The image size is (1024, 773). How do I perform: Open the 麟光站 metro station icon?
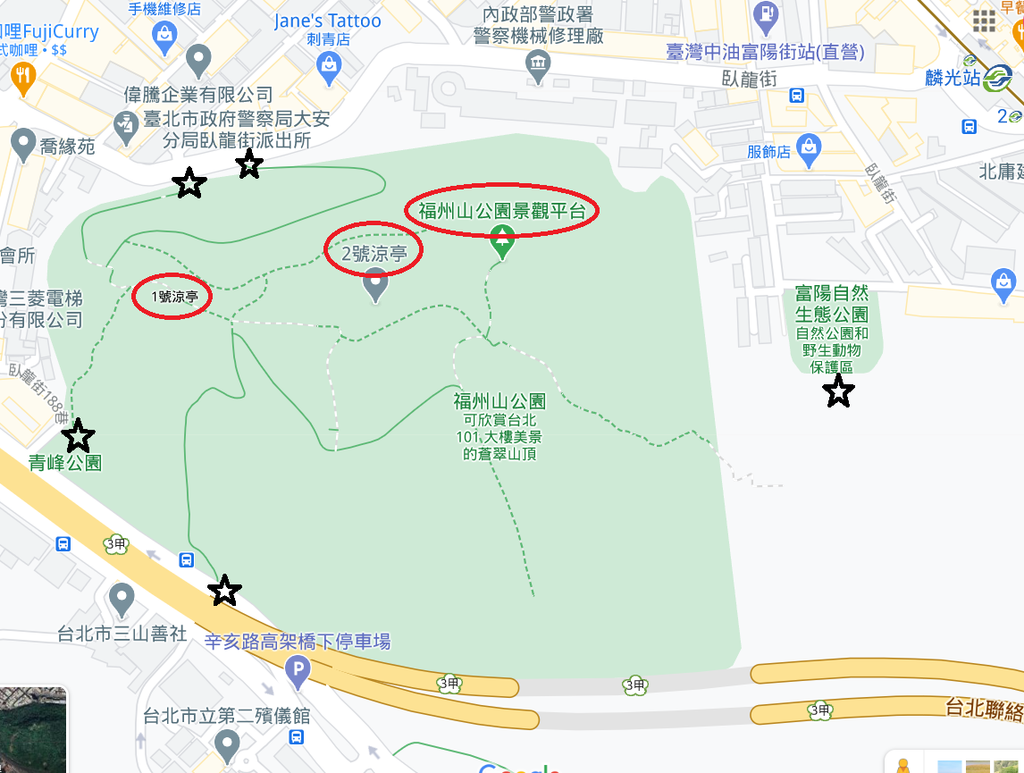(x=997, y=78)
